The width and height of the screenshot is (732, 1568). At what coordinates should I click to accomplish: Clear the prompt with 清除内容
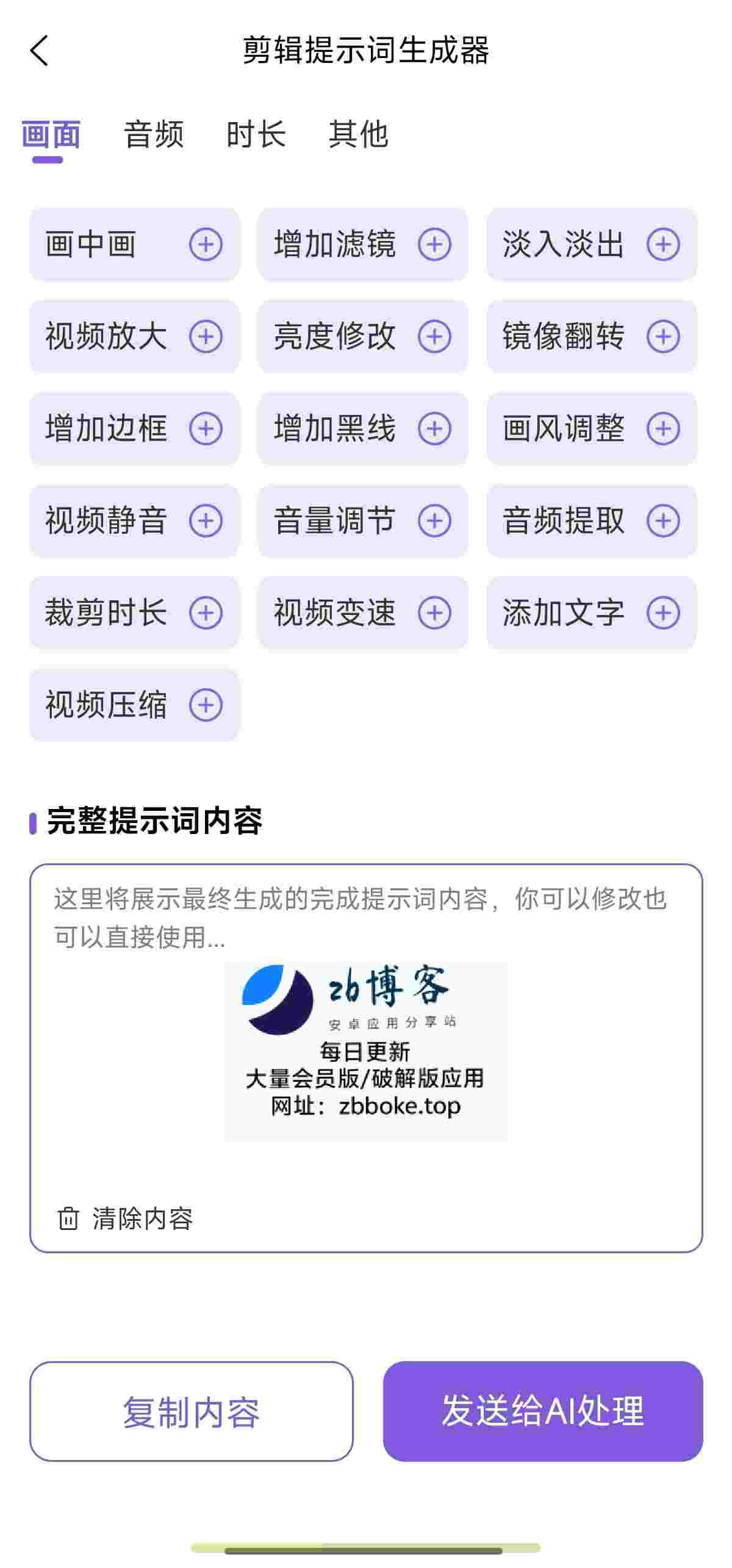coord(126,1218)
